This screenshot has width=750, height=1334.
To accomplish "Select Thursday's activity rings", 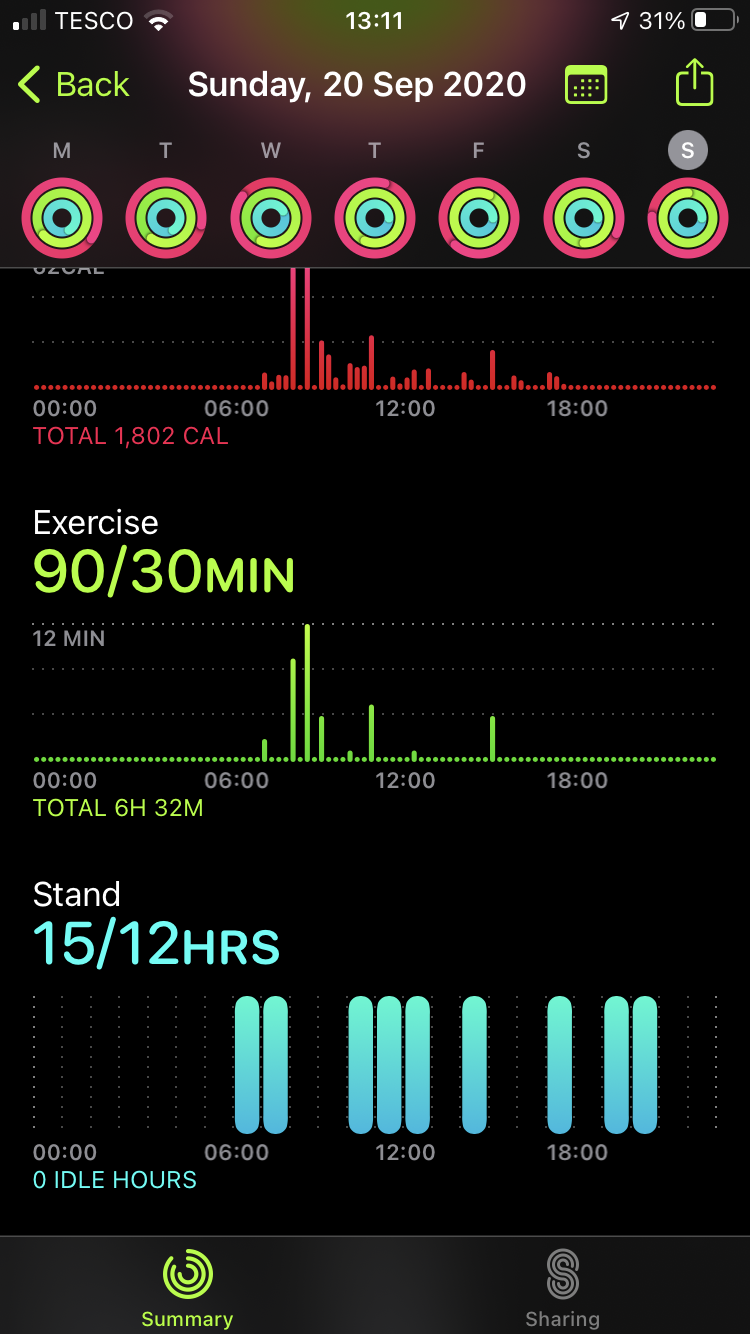I will click(x=375, y=218).
